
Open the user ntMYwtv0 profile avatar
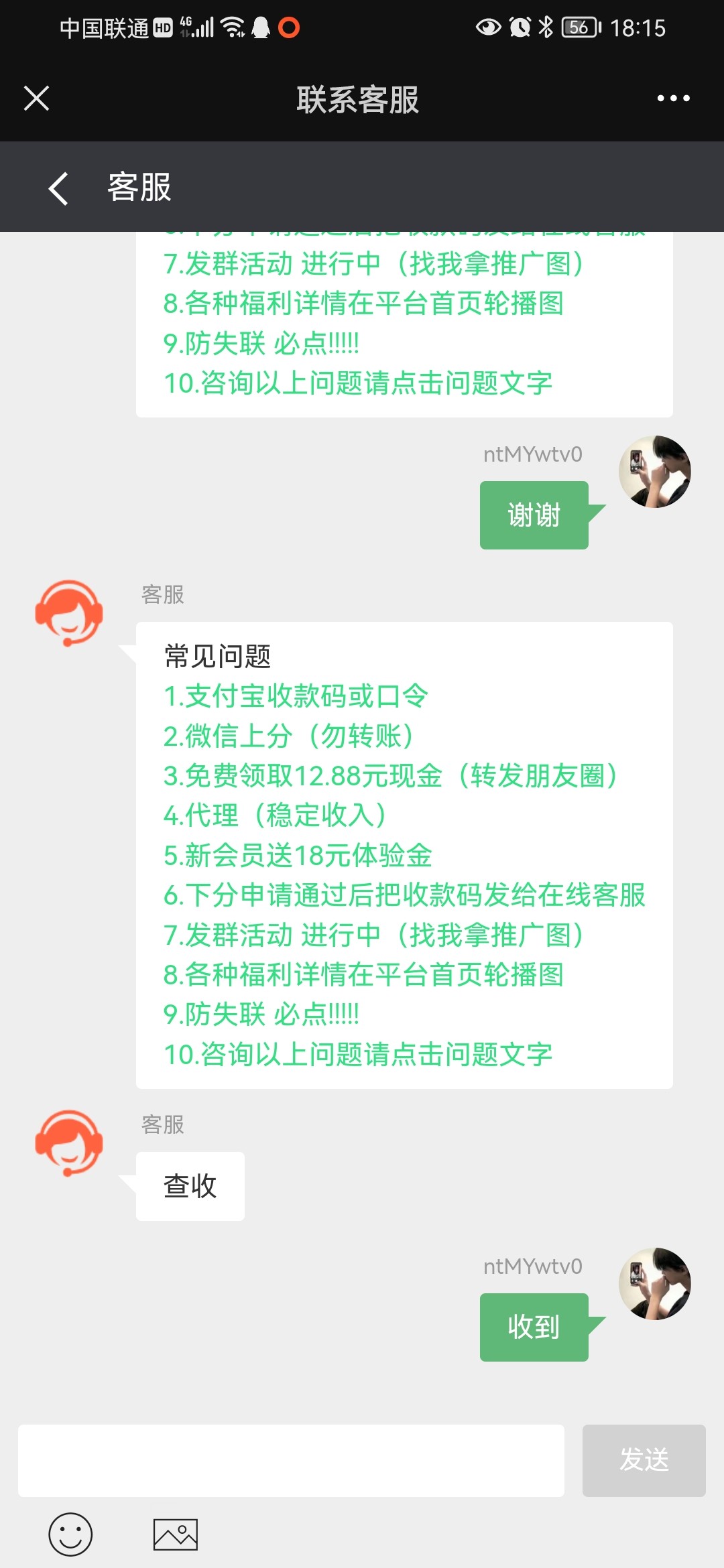[655, 471]
